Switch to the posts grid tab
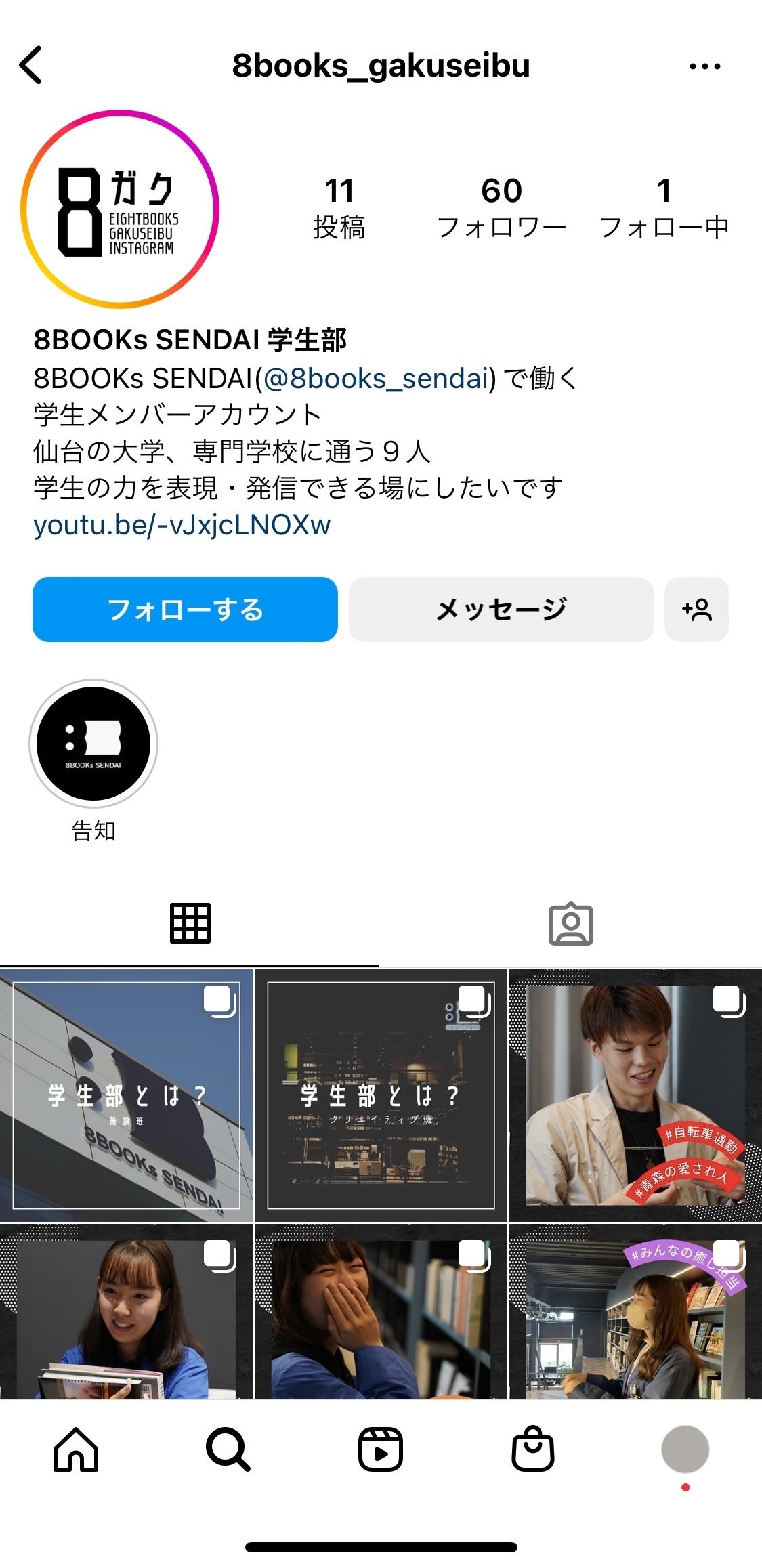The image size is (762, 1568). pyautogui.click(x=190, y=923)
